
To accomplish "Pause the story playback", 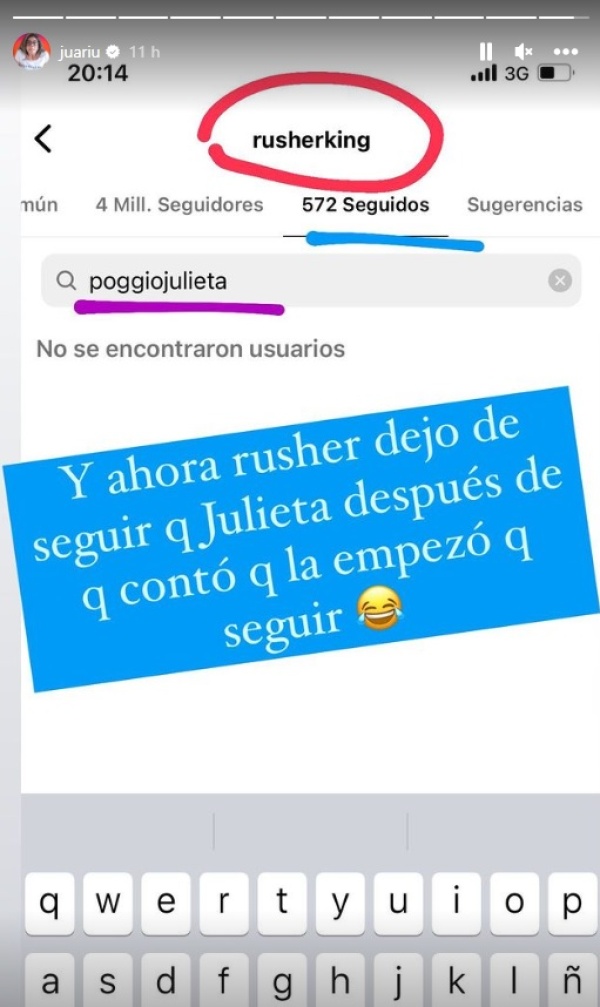I will coord(486,51).
